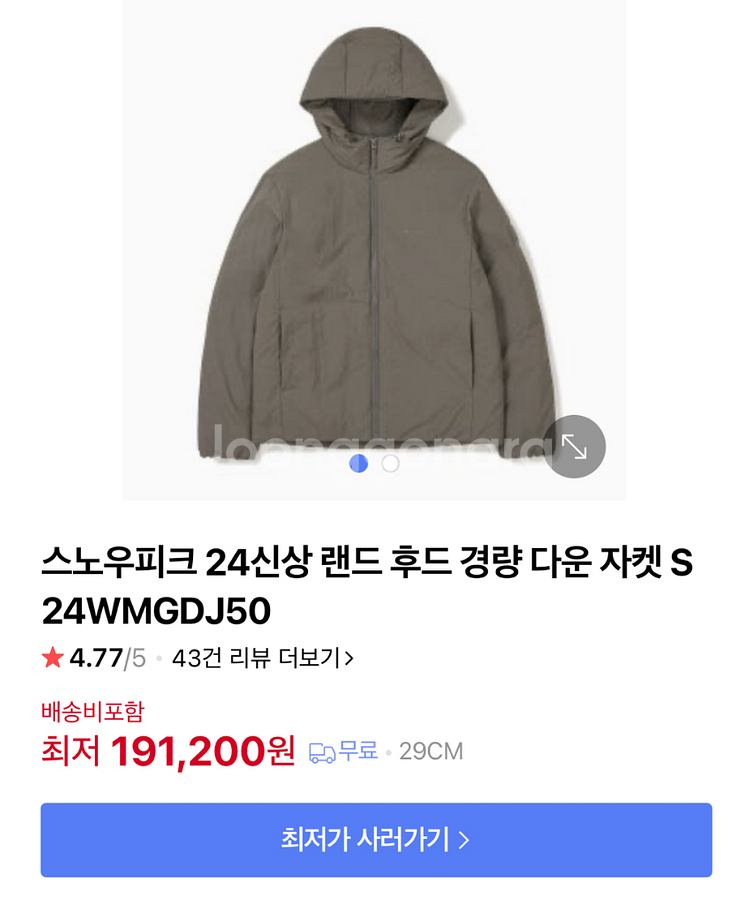The width and height of the screenshot is (750, 905).
Task: Open the 43건 리뷰 더보기 link
Action: (x=263, y=658)
